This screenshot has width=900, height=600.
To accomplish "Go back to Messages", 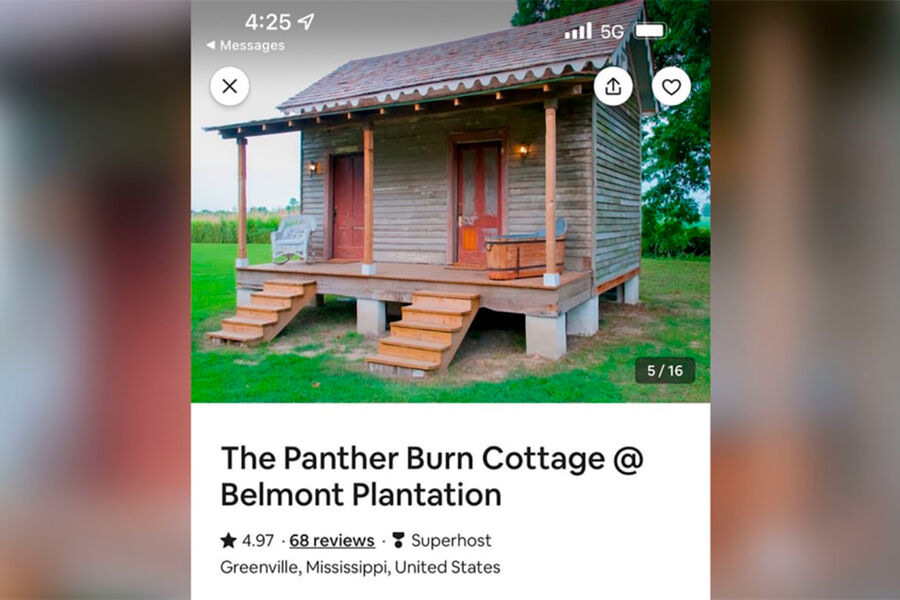I will point(246,45).
